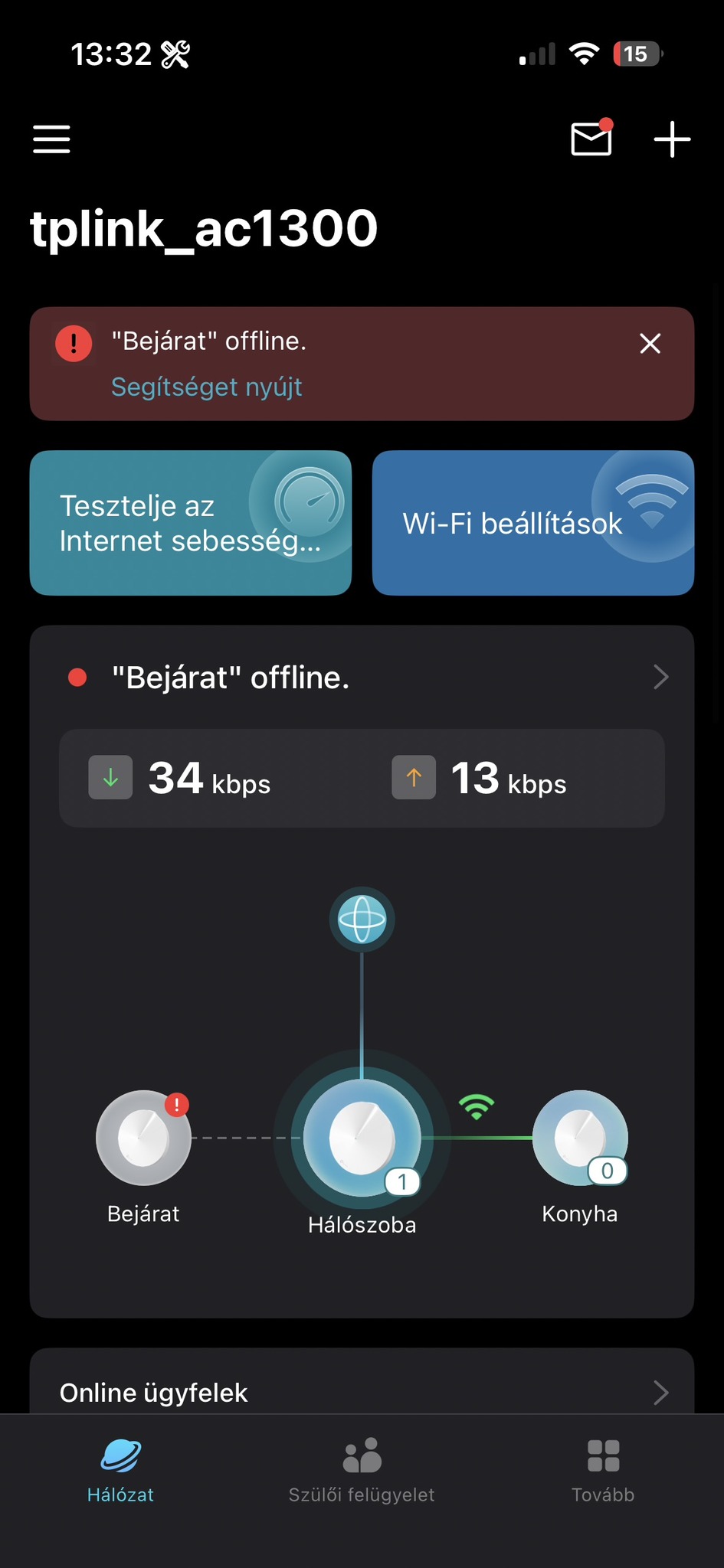The image size is (724, 1568).
Task: Tap the internet globe icon
Action: (x=362, y=919)
